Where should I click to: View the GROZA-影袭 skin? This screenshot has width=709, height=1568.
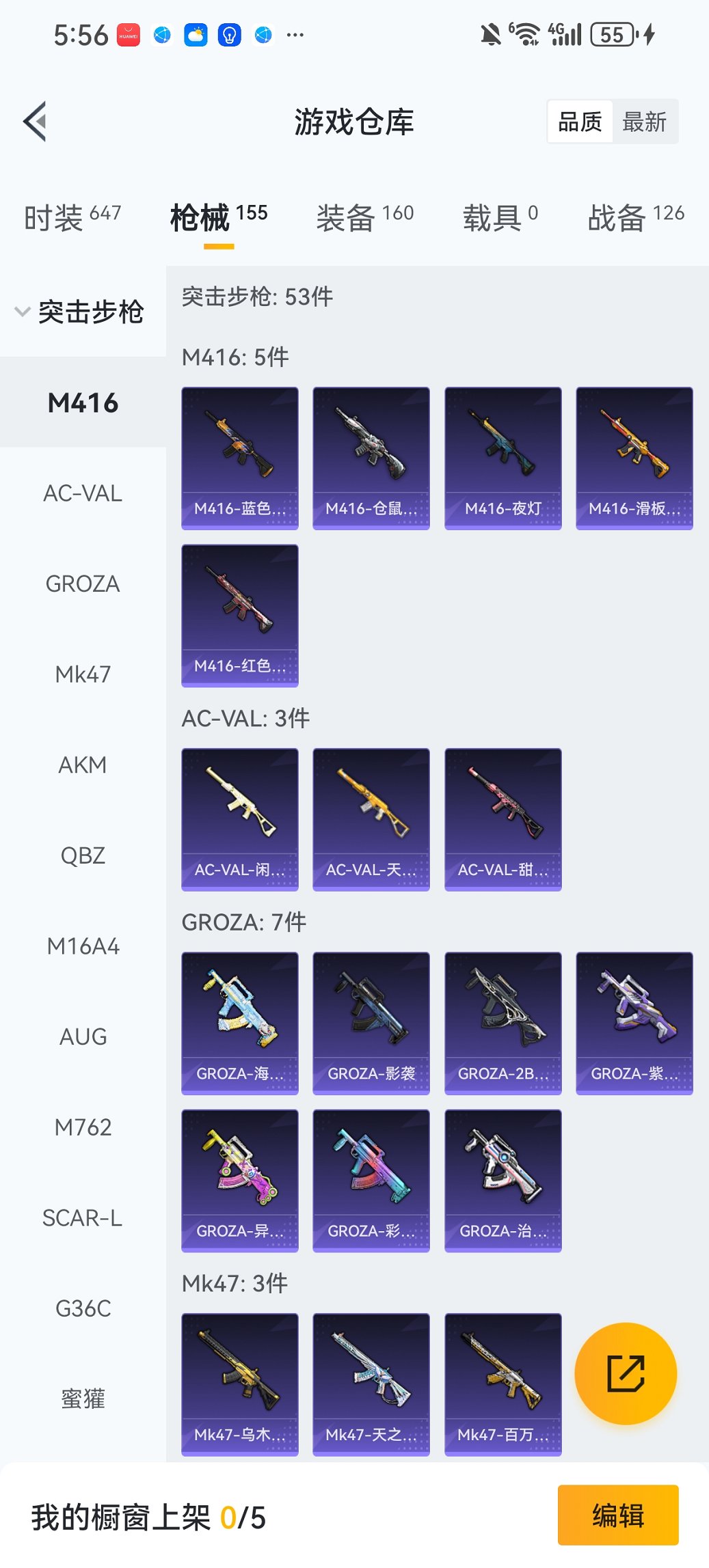coord(371,1023)
